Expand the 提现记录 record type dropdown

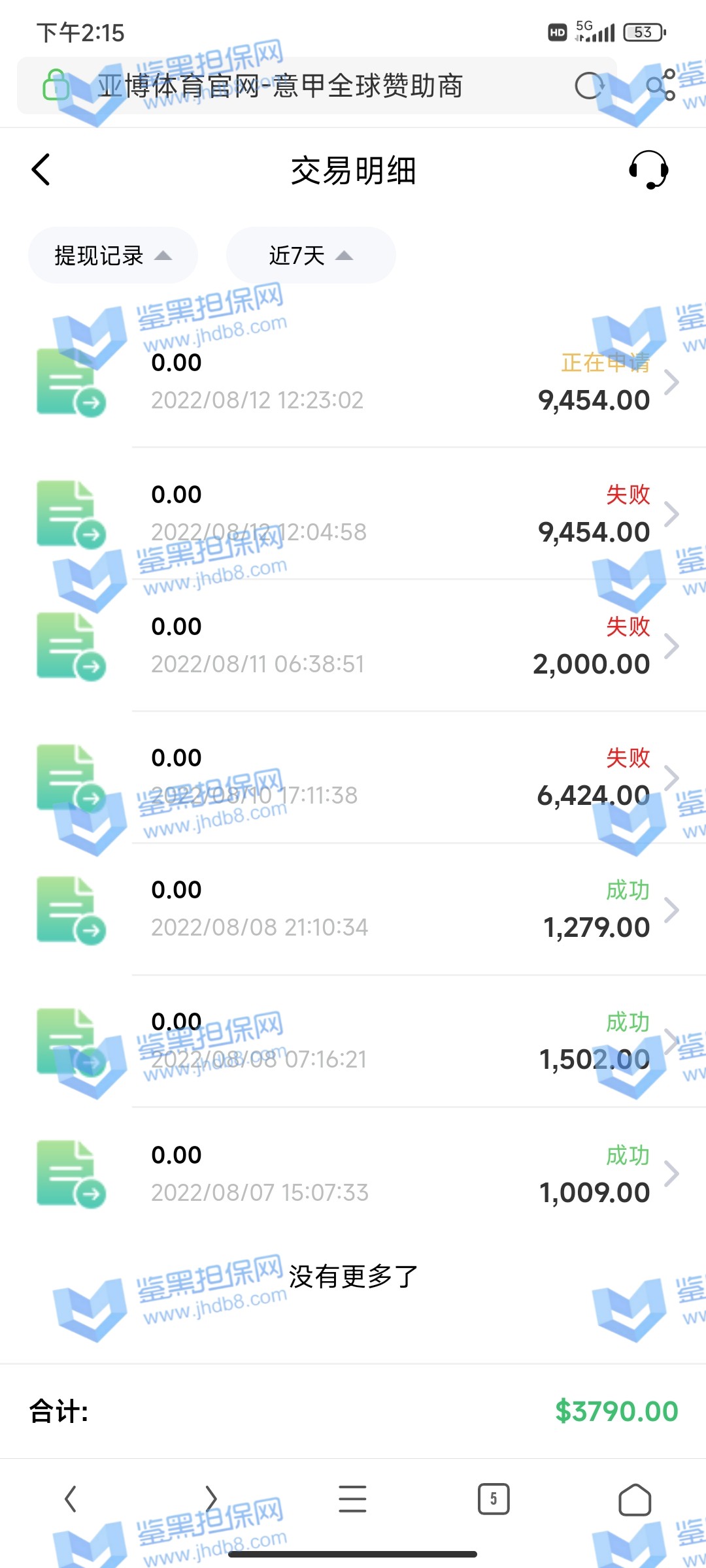(x=112, y=255)
